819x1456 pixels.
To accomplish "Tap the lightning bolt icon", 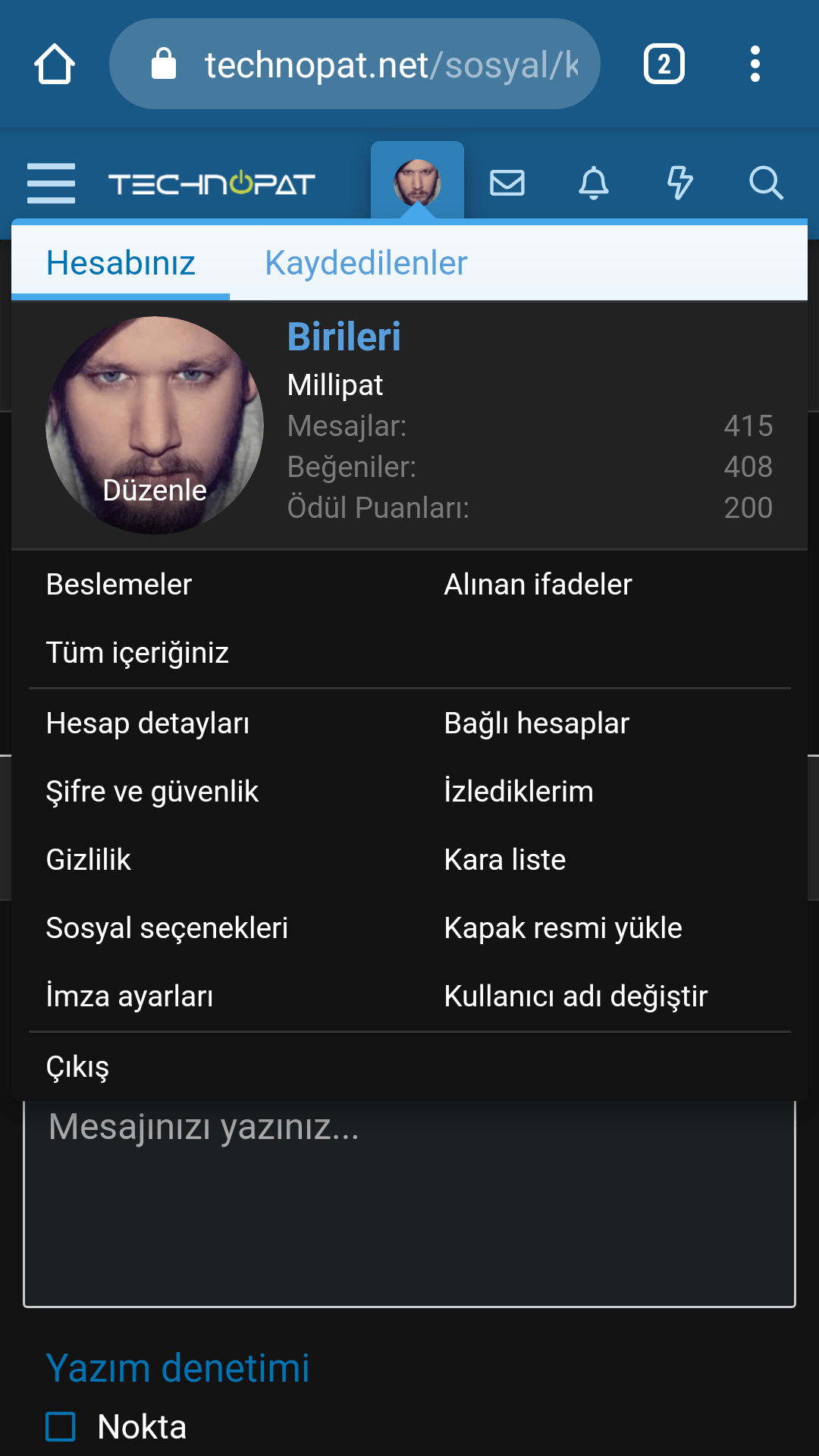I will point(679,183).
